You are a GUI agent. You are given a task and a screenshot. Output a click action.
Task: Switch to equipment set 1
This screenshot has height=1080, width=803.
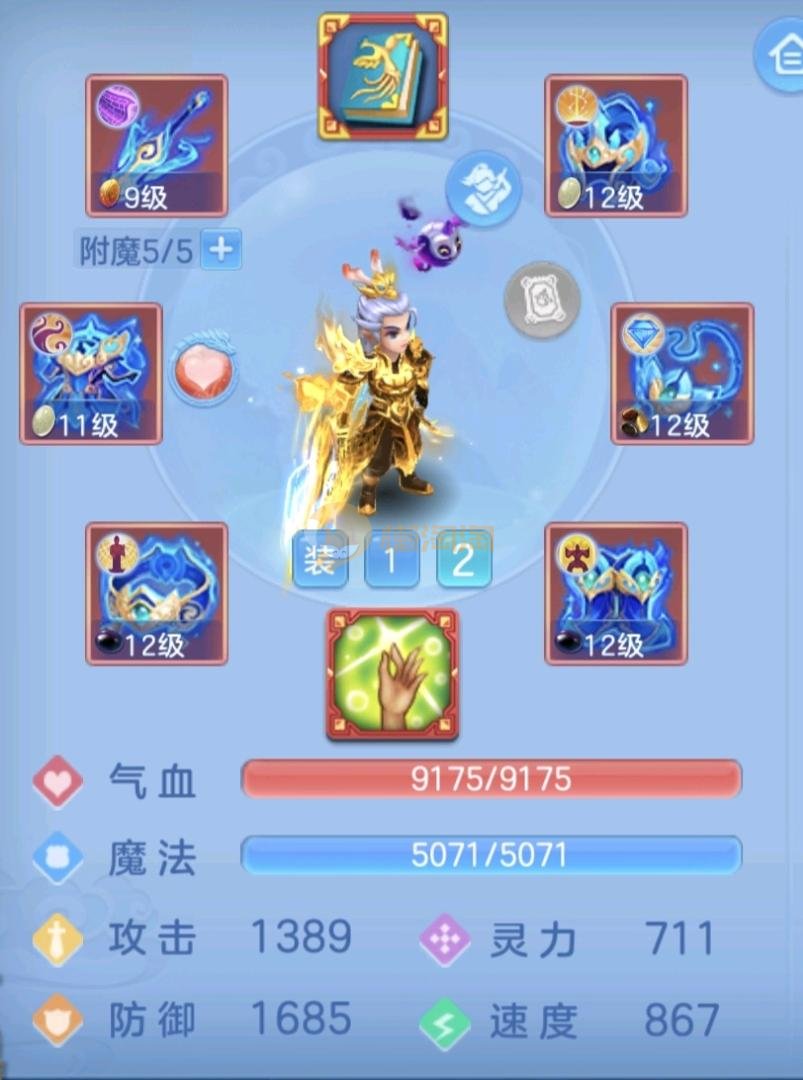click(391, 560)
